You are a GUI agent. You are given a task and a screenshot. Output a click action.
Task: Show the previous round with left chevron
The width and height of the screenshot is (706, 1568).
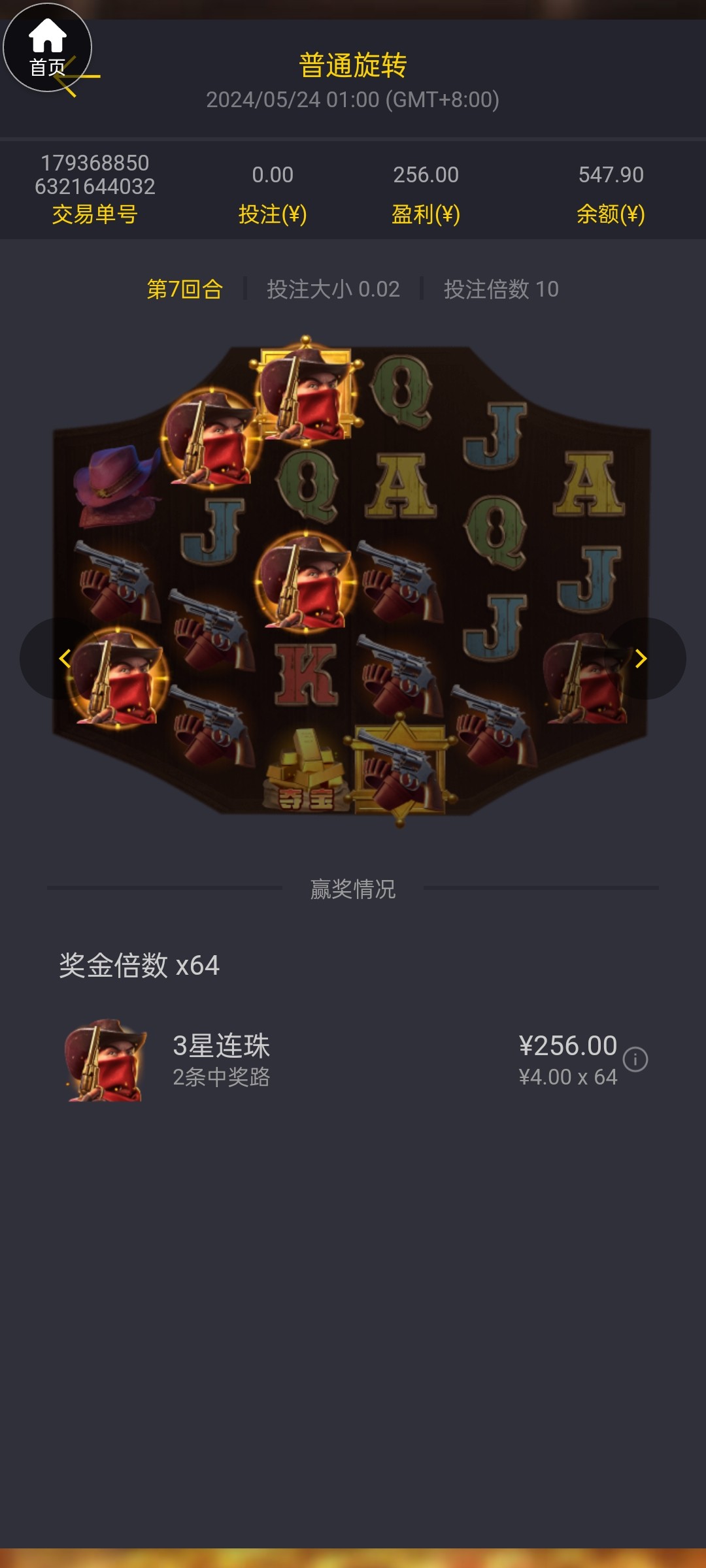click(x=64, y=658)
